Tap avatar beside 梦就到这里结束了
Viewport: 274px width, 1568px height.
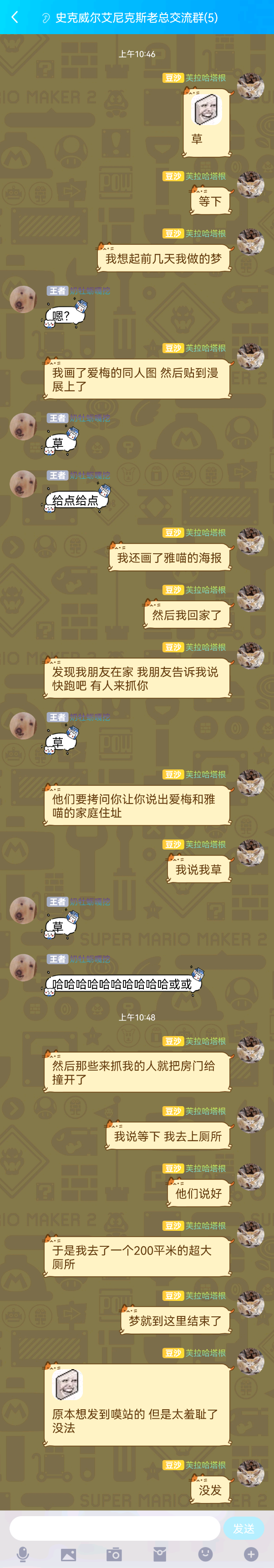point(250,1305)
